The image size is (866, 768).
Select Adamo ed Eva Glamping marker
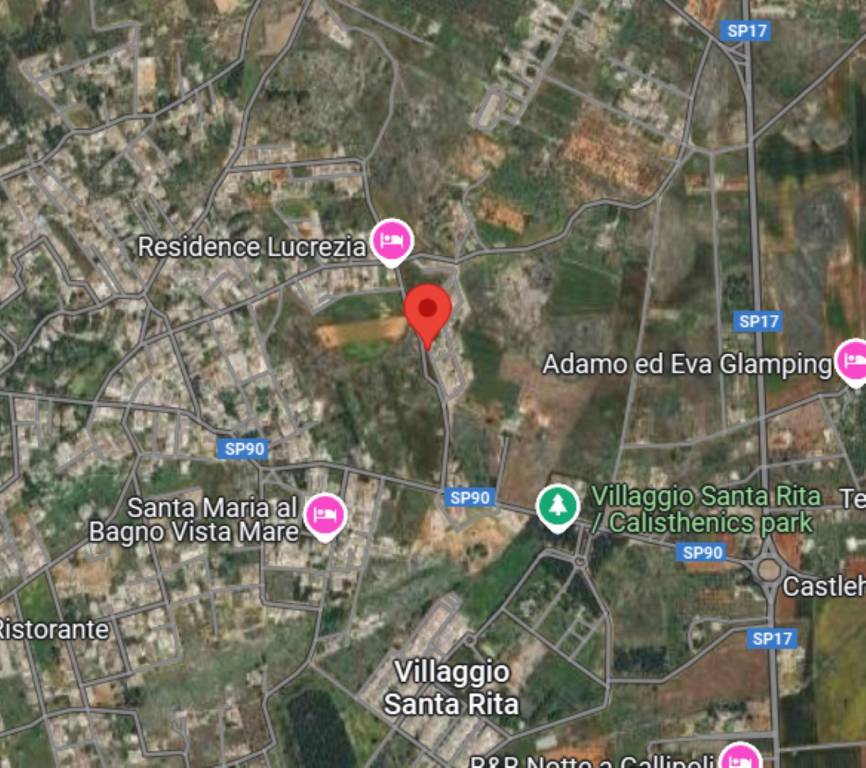coord(853,361)
